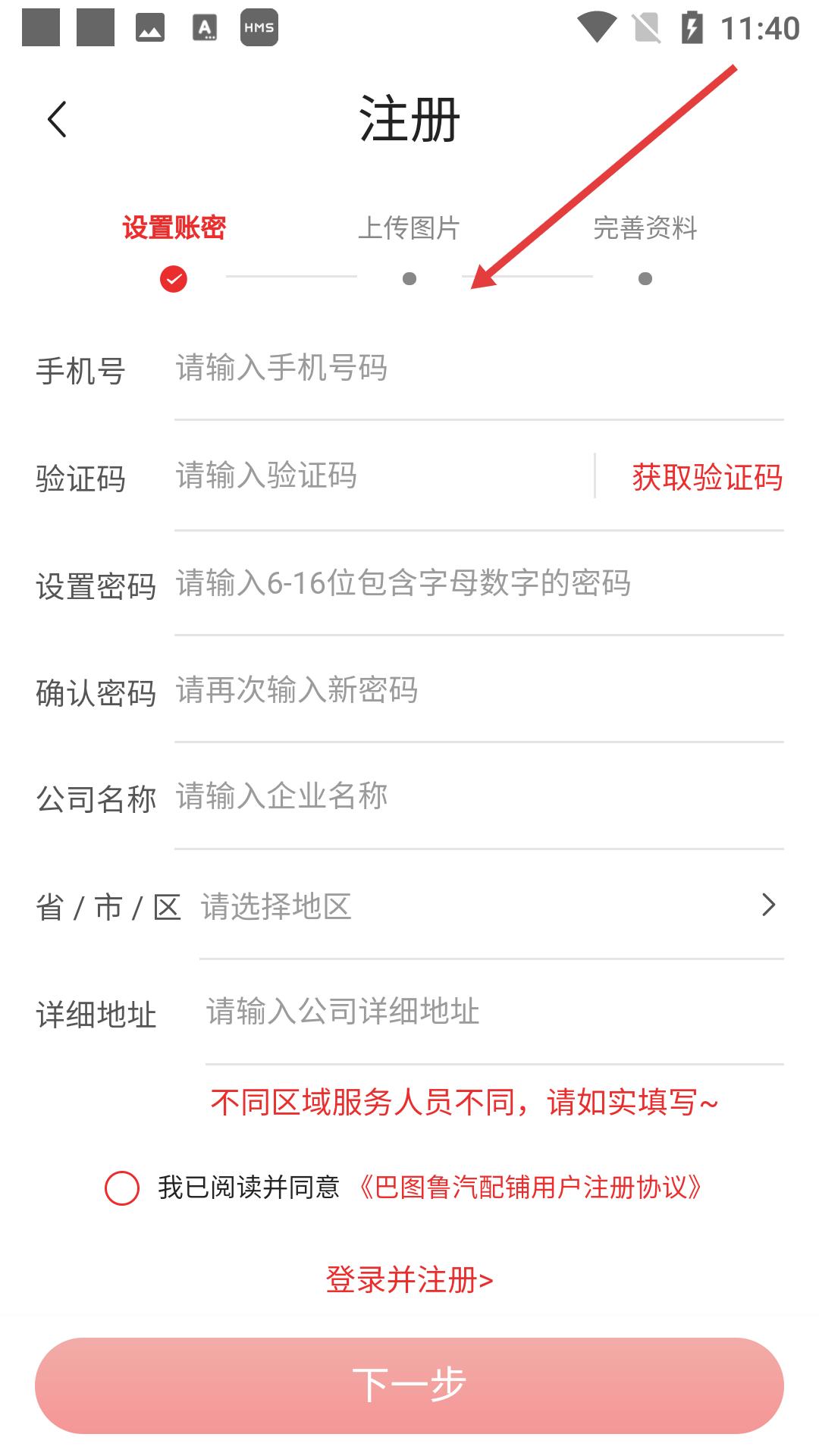
Task: Enter the 公司名称 company name field
Action: coord(478,797)
